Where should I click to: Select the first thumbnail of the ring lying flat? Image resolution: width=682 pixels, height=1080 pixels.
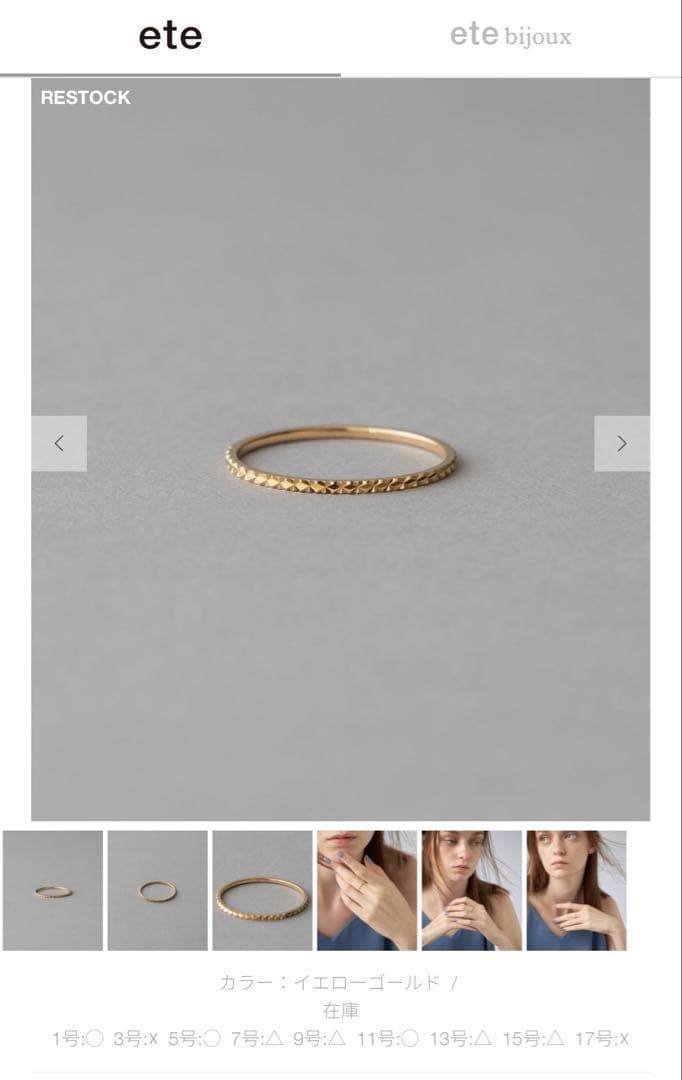(x=53, y=890)
